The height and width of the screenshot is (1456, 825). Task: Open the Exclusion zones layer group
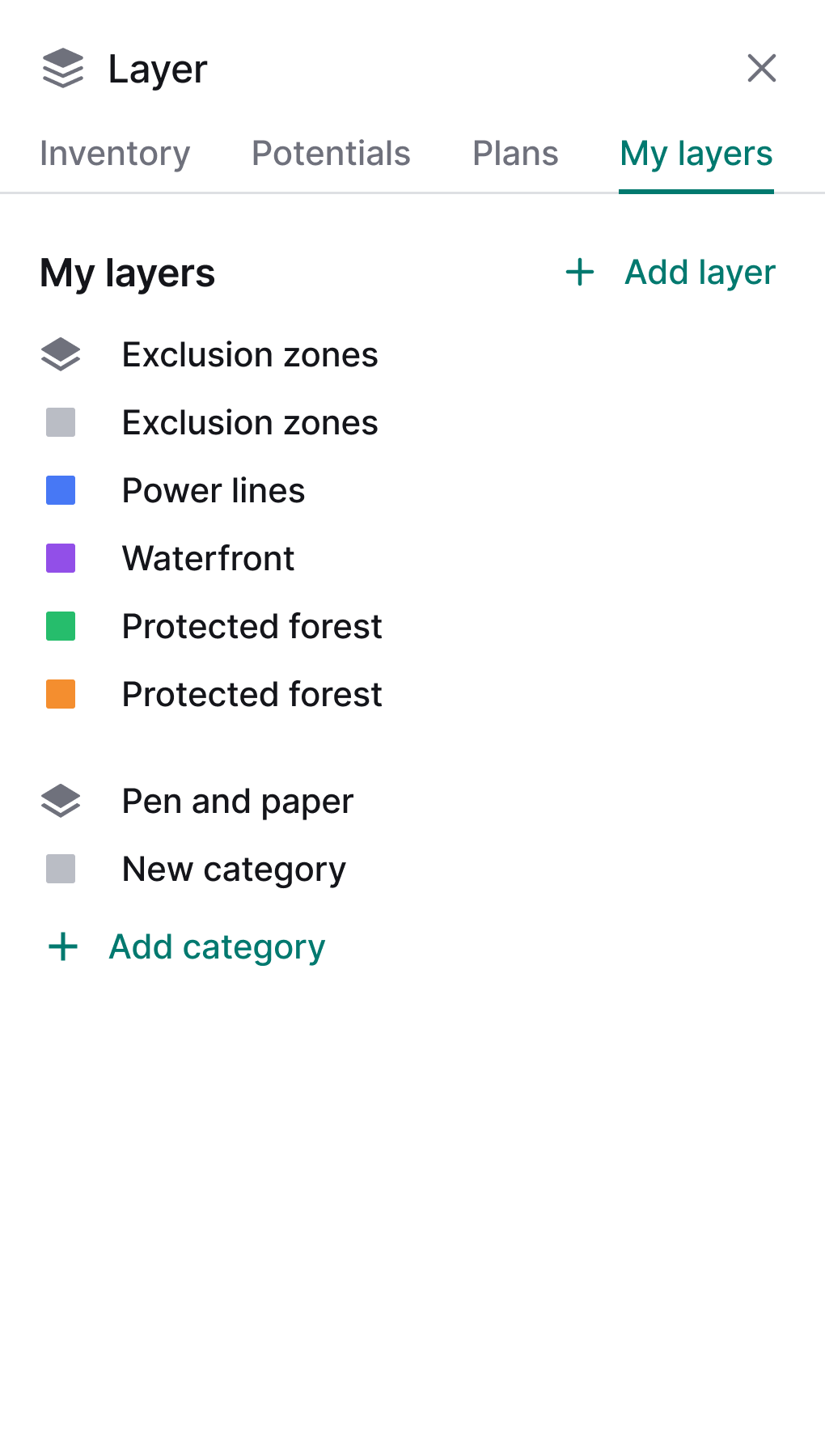249,355
